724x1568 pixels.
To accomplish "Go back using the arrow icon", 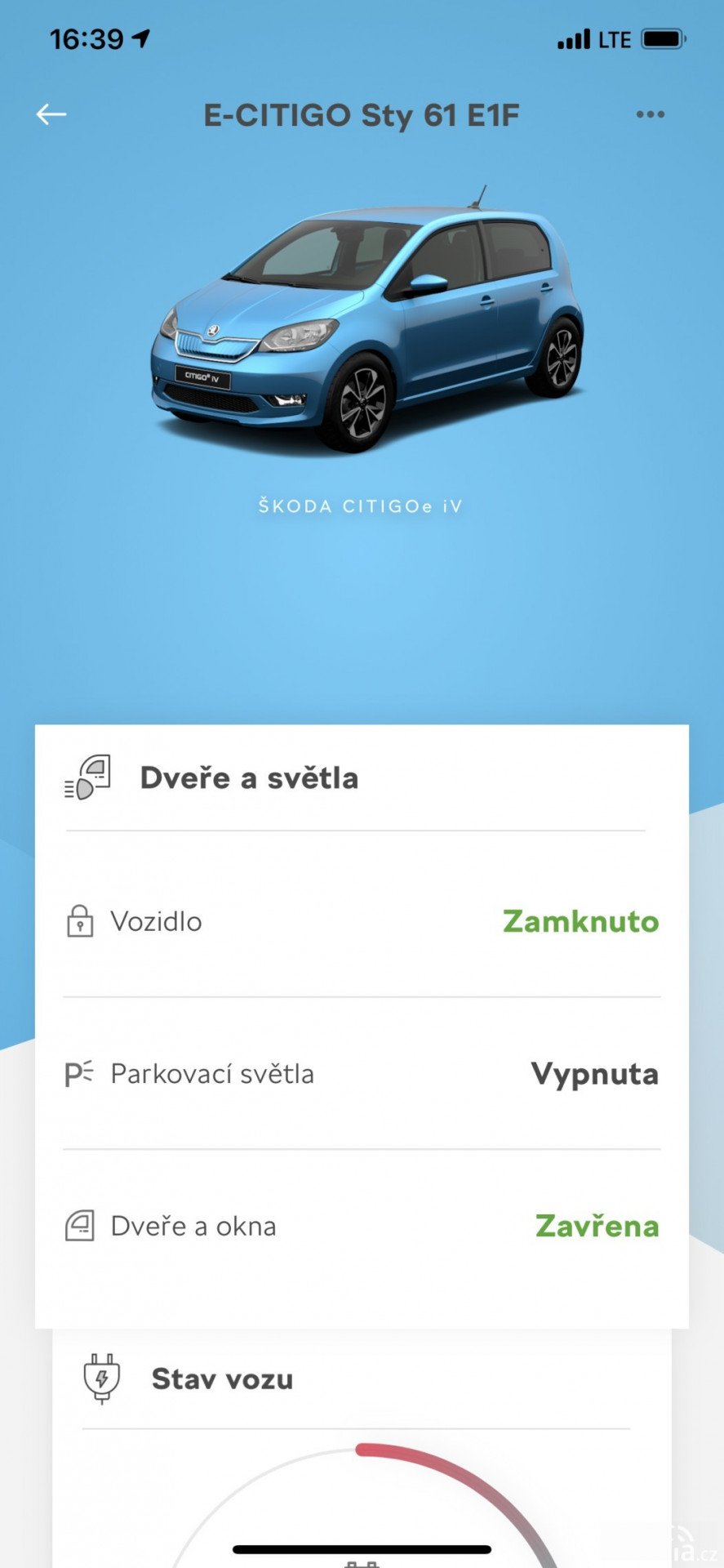I will (51, 114).
